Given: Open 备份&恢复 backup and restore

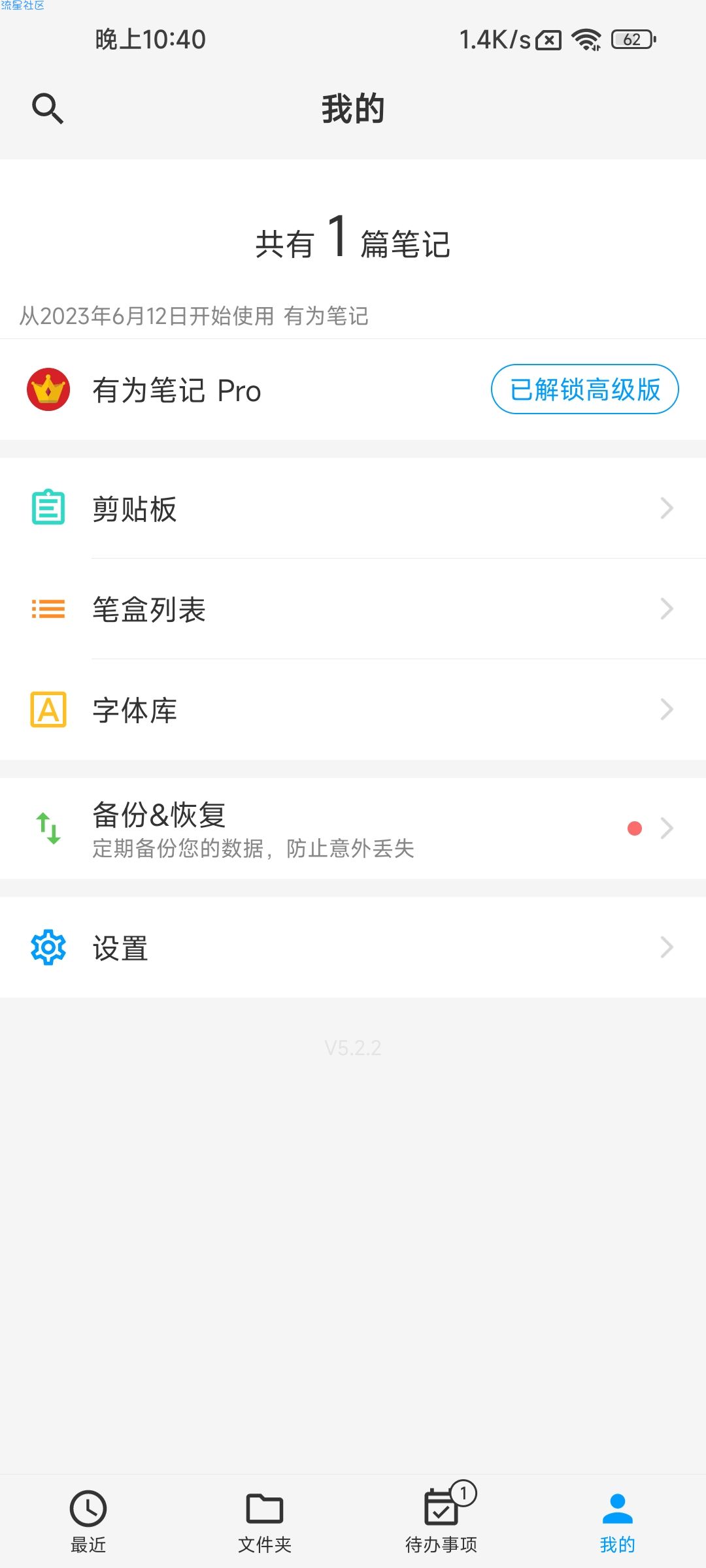Looking at the screenshot, I should coord(353,828).
